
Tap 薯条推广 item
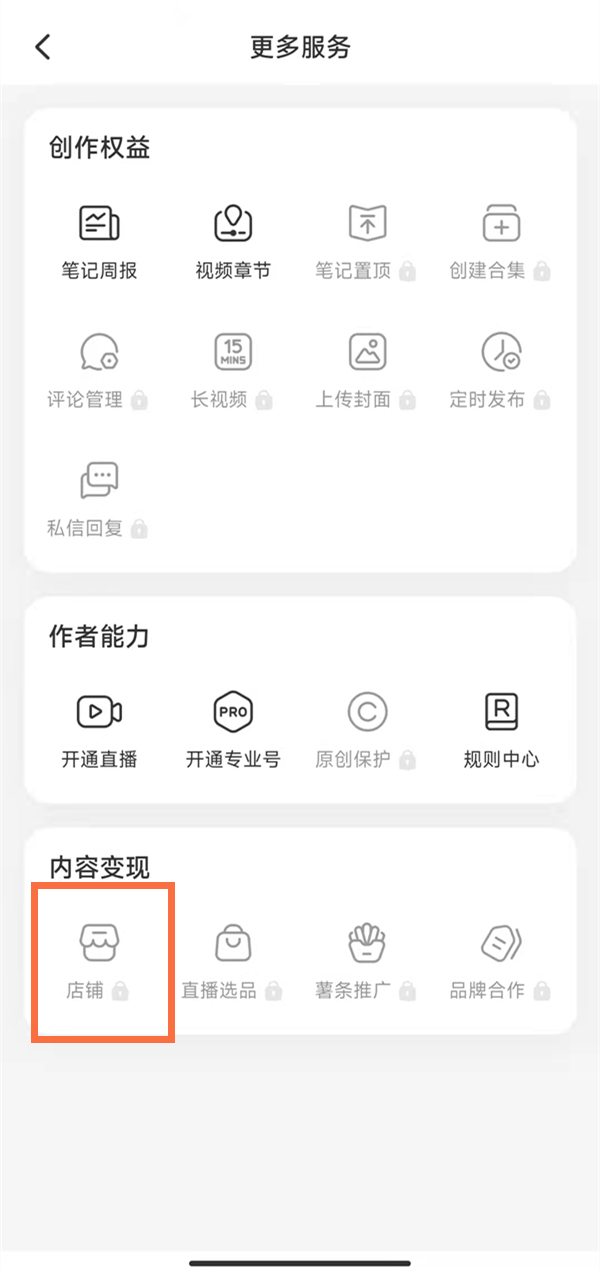366,960
